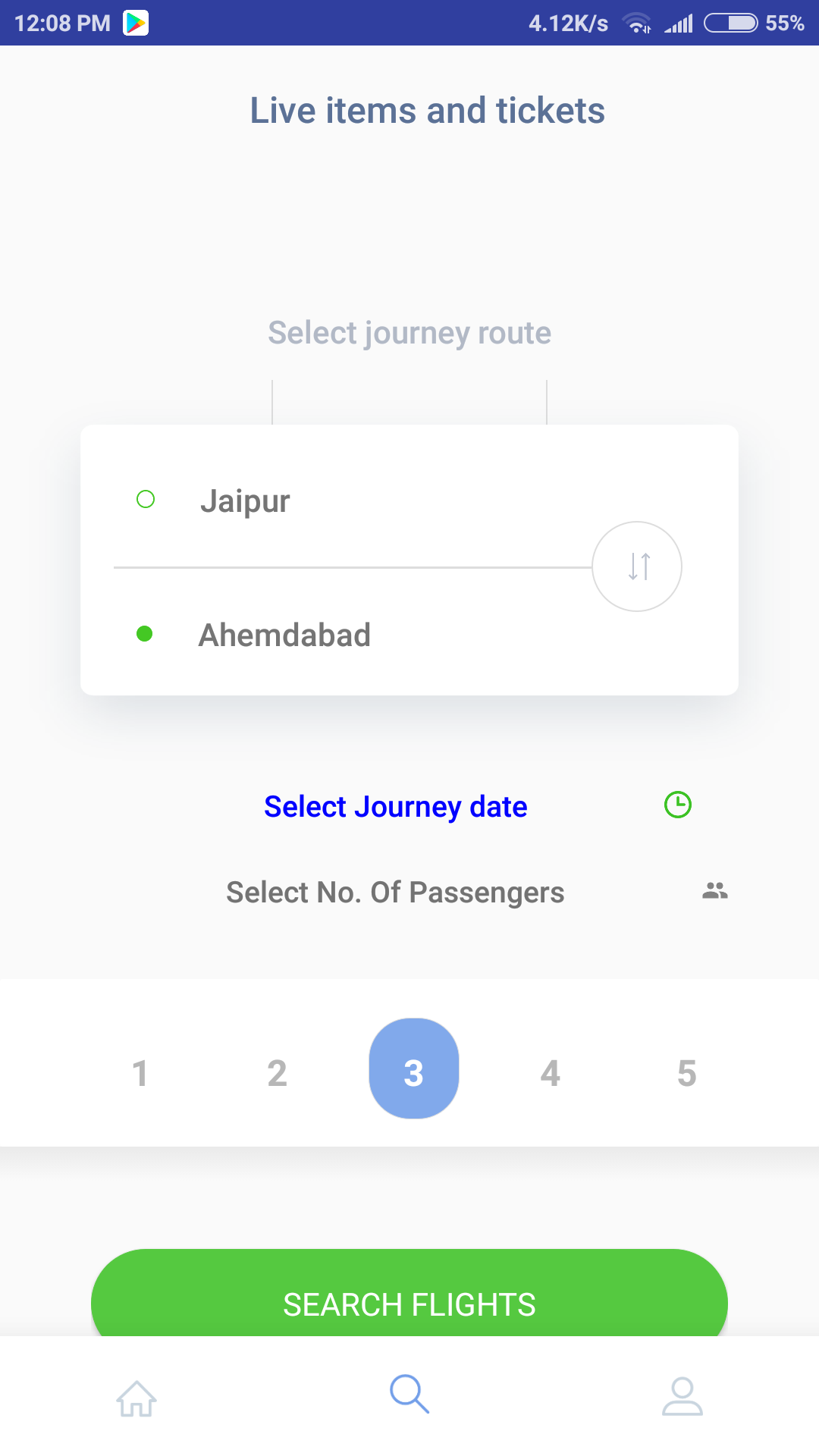
Task: Click the Wi-Fi indicator in status bar
Action: coord(635,23)
